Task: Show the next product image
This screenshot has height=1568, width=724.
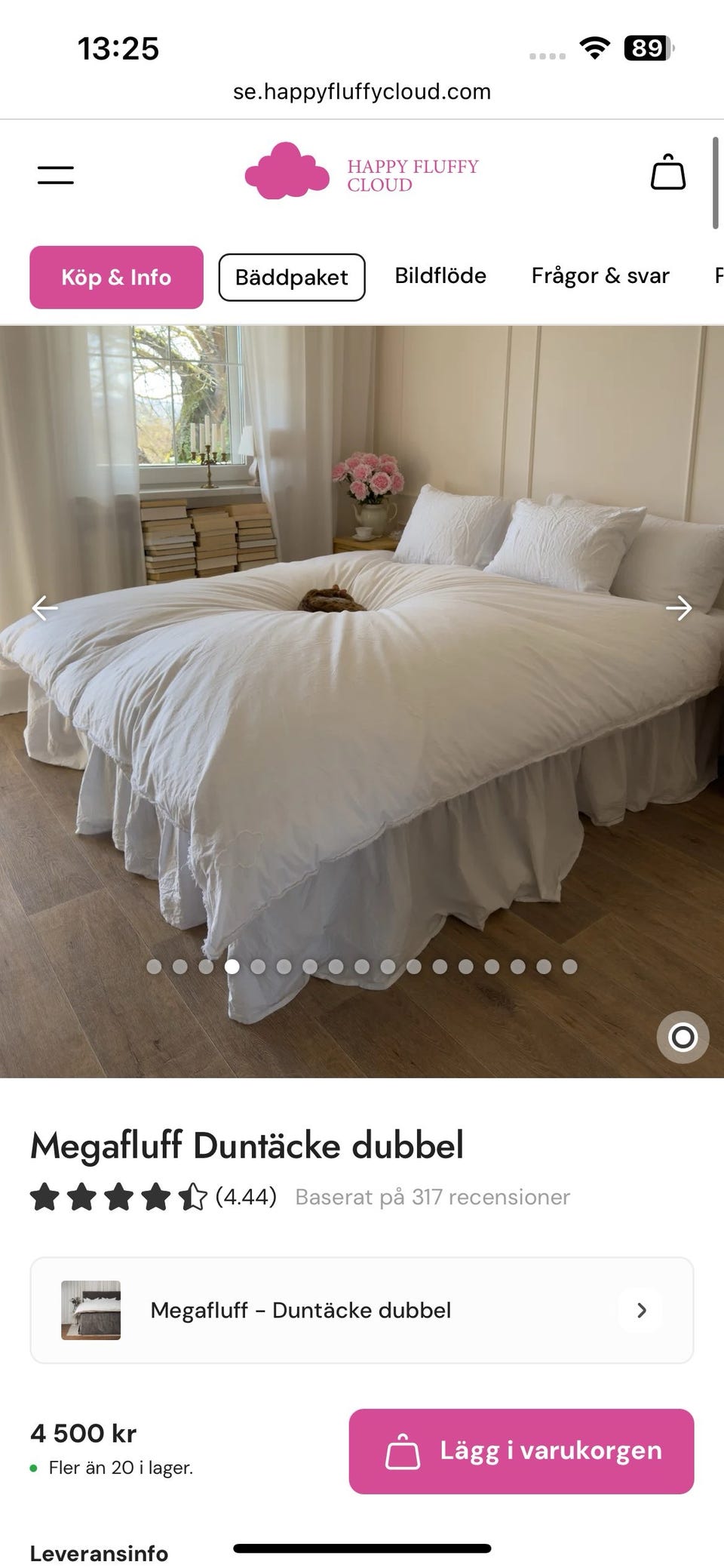Action: click(679, 607)
